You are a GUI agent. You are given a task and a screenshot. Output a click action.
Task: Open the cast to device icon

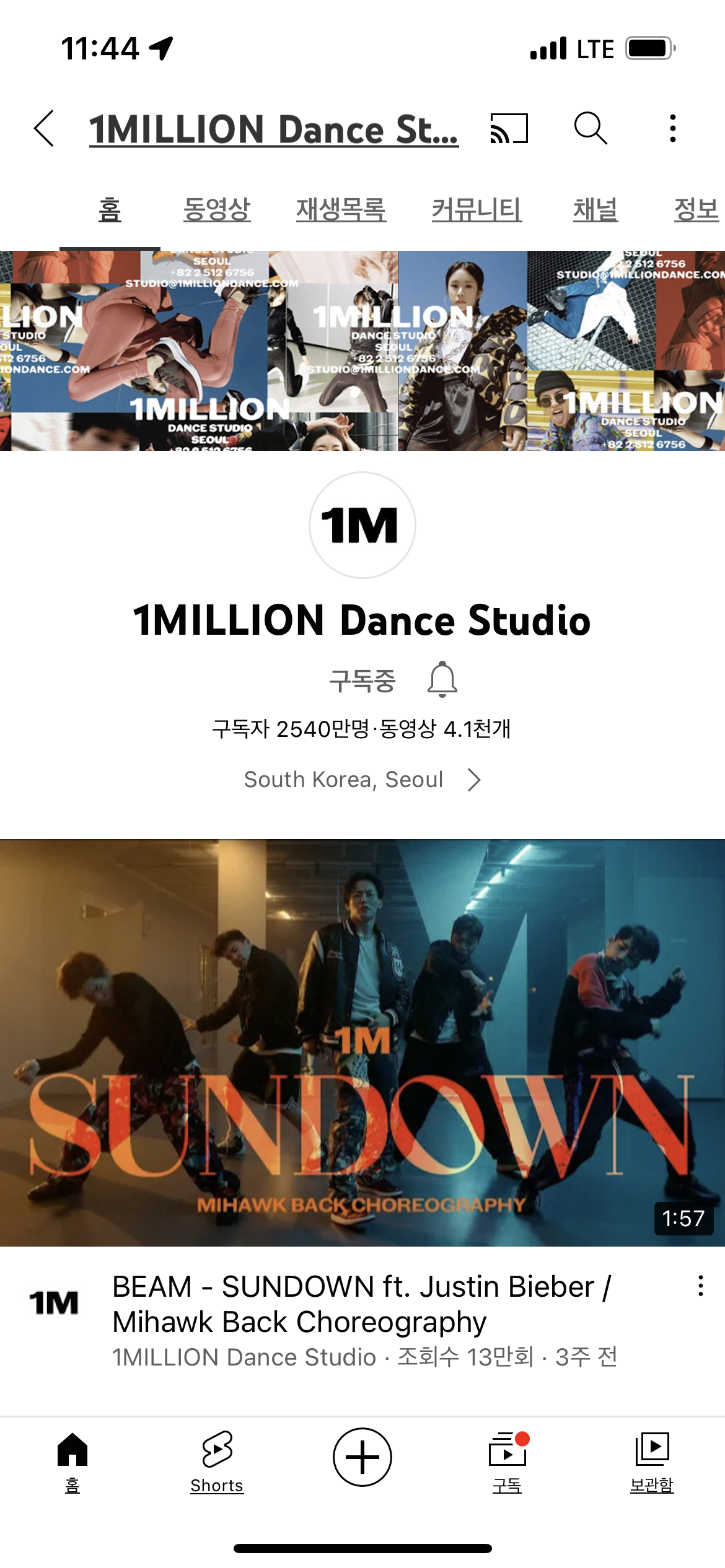click(x=509, y=128)
